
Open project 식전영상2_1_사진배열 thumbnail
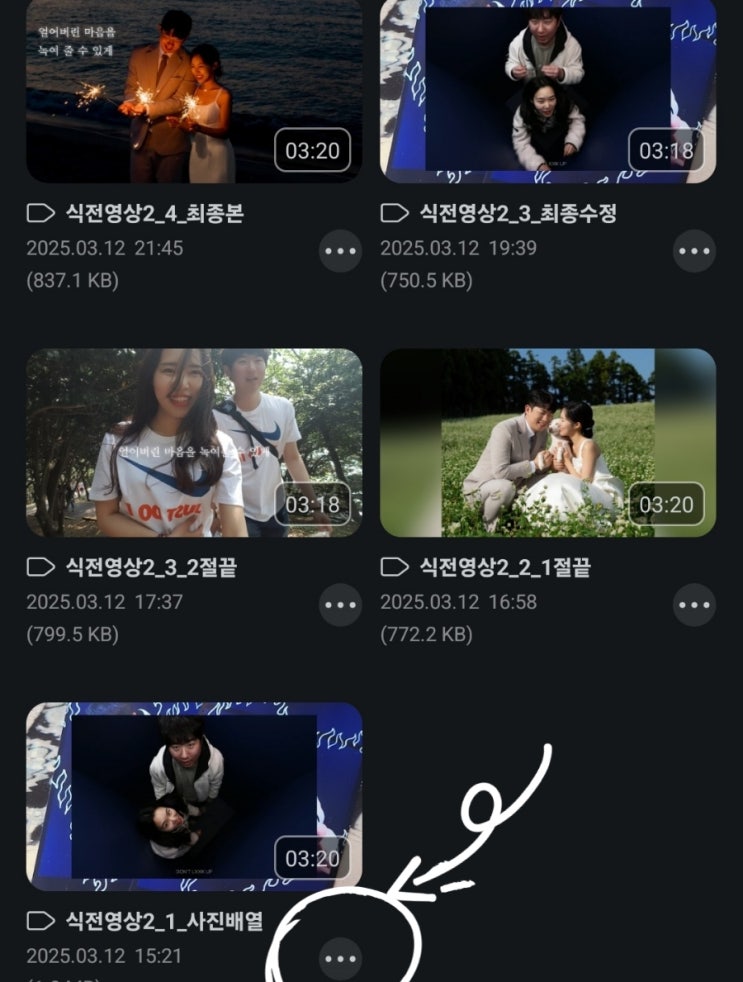[x=194, y=796]
